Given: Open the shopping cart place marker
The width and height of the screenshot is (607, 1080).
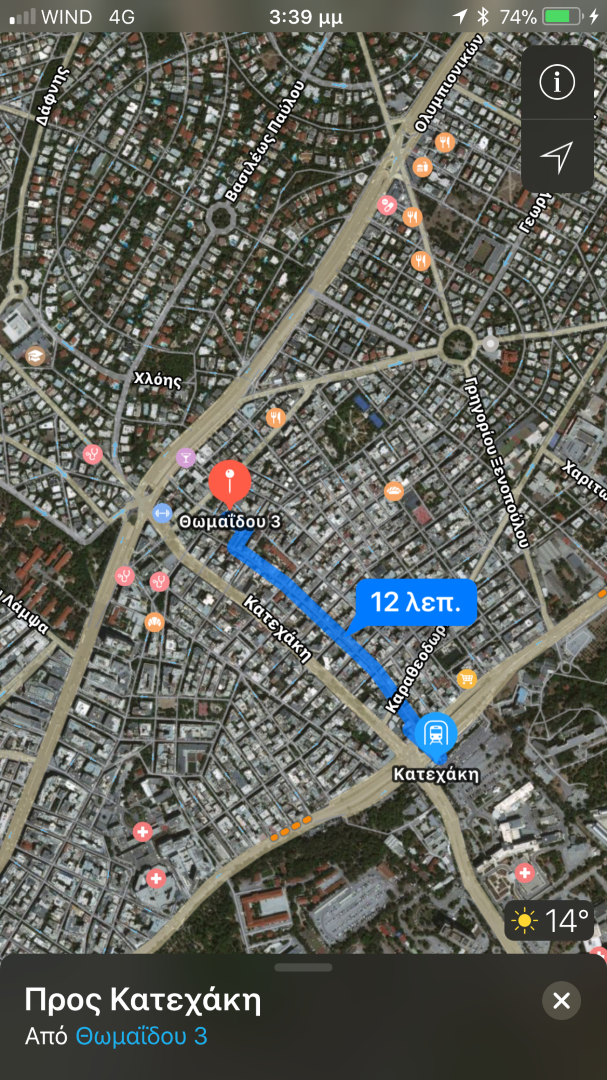Looking at the screenshot, I should point(467,679).
